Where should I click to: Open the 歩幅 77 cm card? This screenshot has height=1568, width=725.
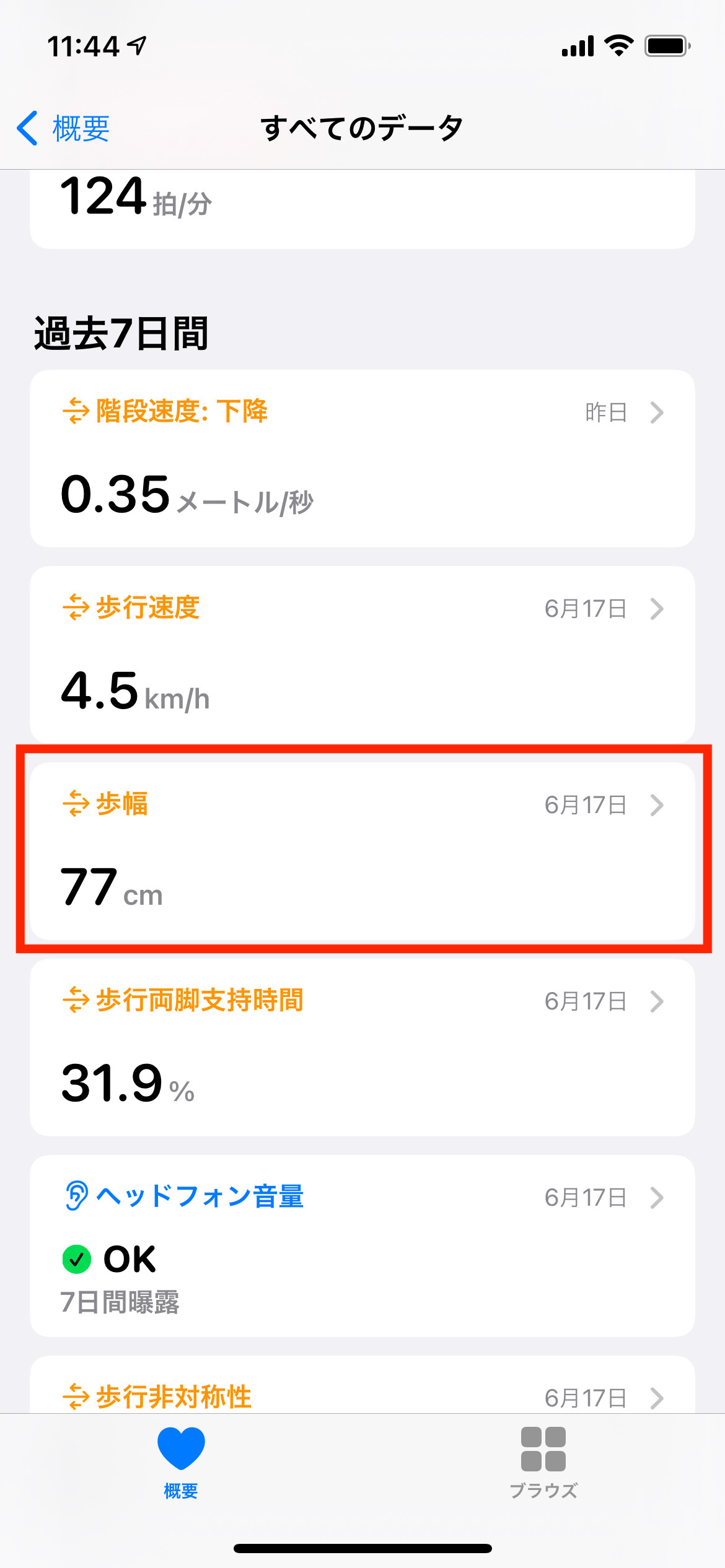coord(362,851)
